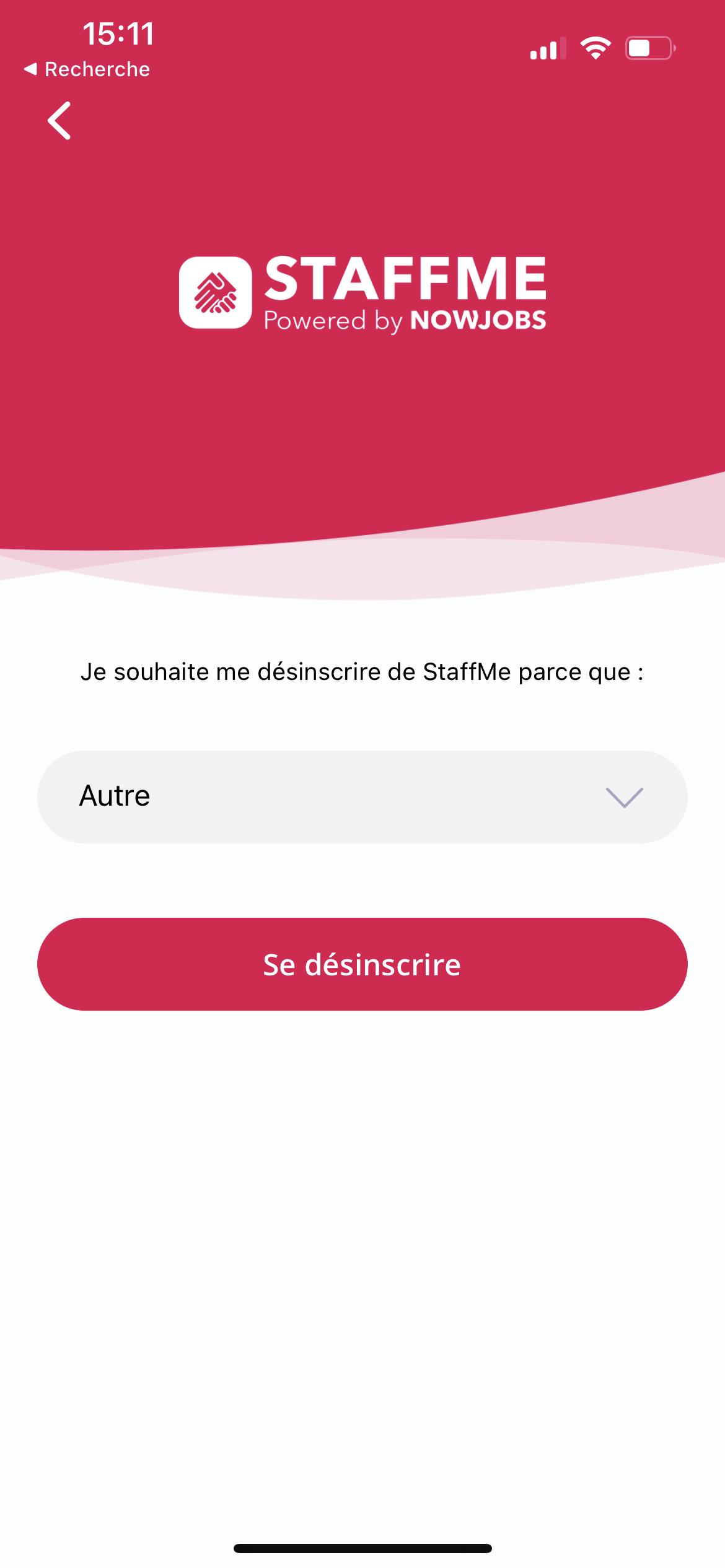
Task: Tap the Se désinscrire button
Action: [362, 964]
